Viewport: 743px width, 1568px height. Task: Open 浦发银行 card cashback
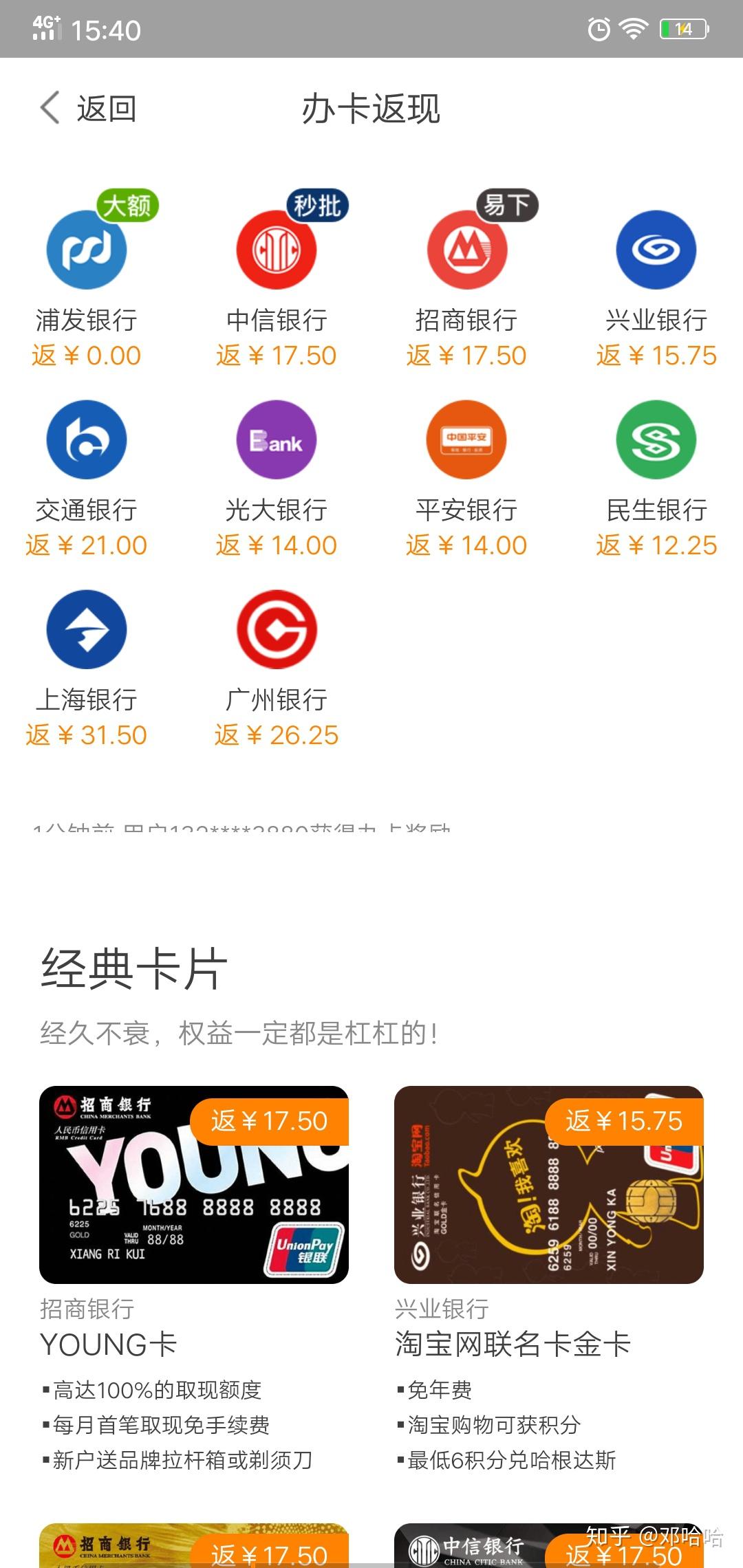pos(87,250)
